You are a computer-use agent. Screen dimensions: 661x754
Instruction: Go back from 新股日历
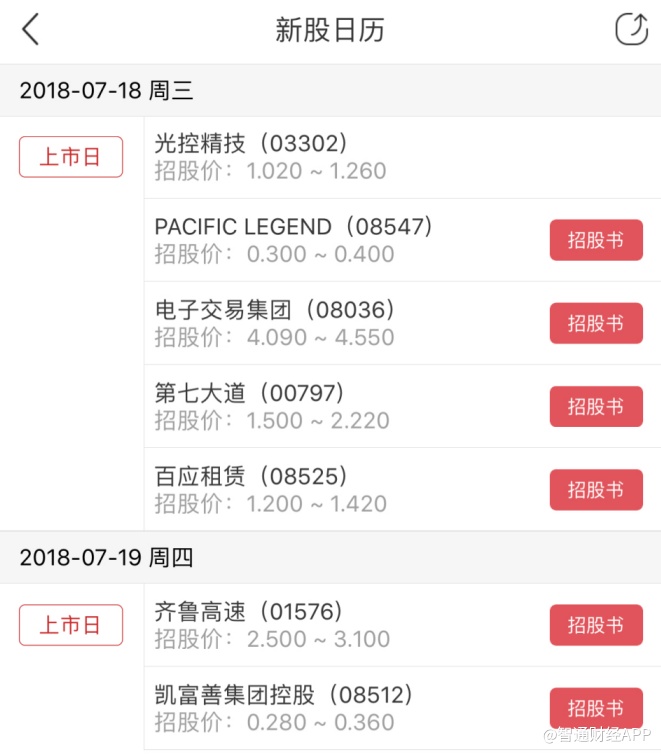[x=31, y=30]
